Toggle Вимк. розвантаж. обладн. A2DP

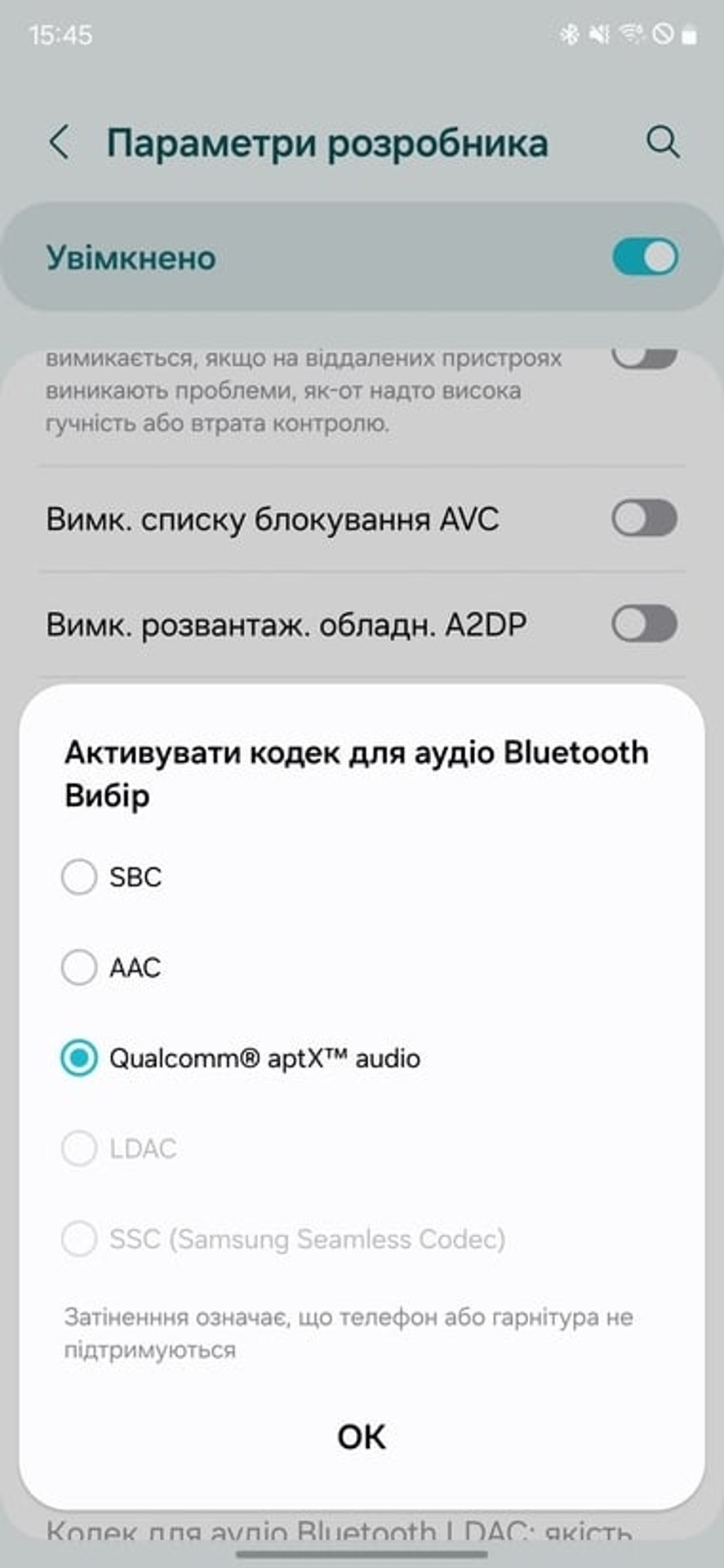645,624
